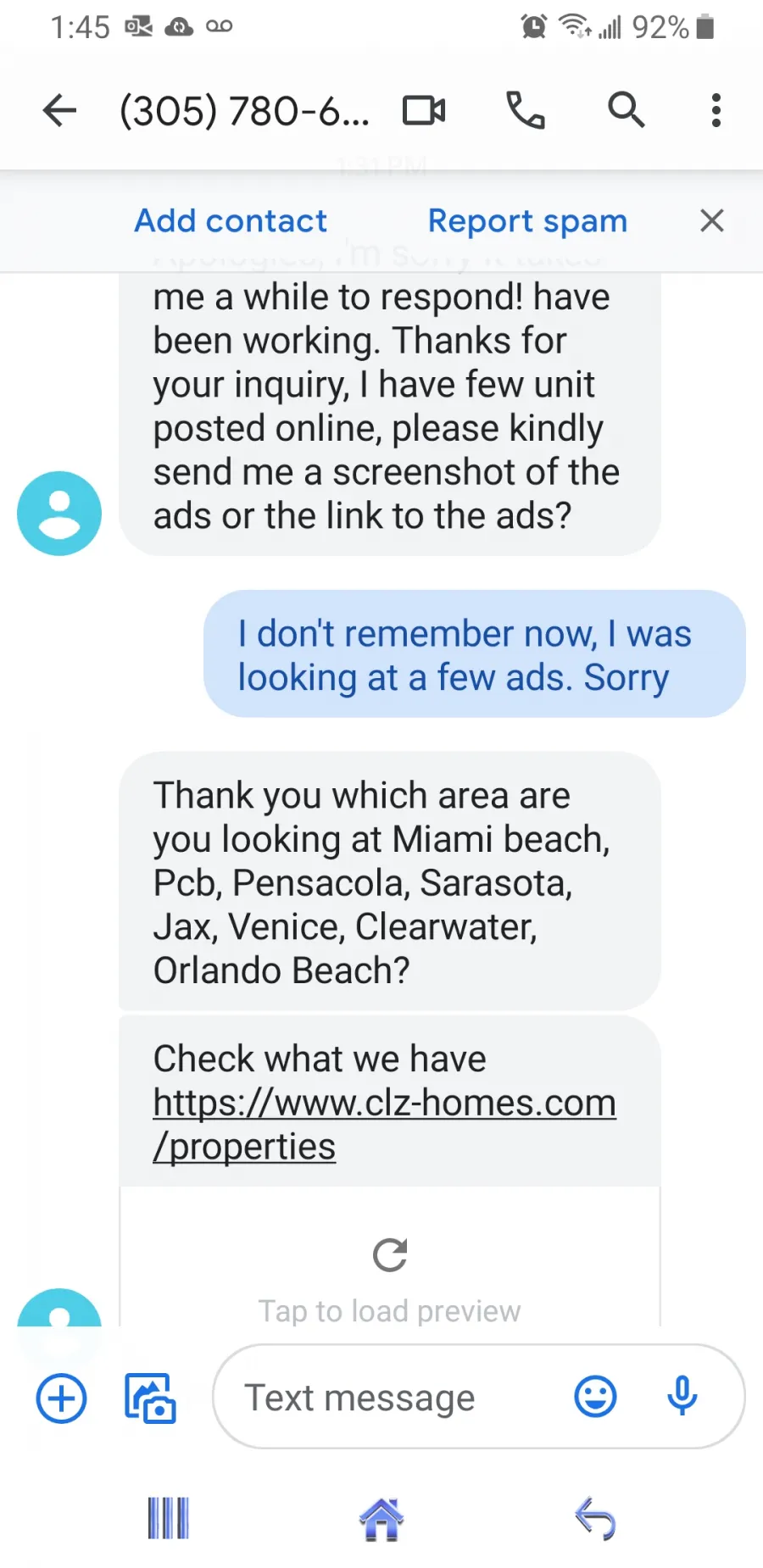
Task: Go to the home screen
Action: [381, 1519]
